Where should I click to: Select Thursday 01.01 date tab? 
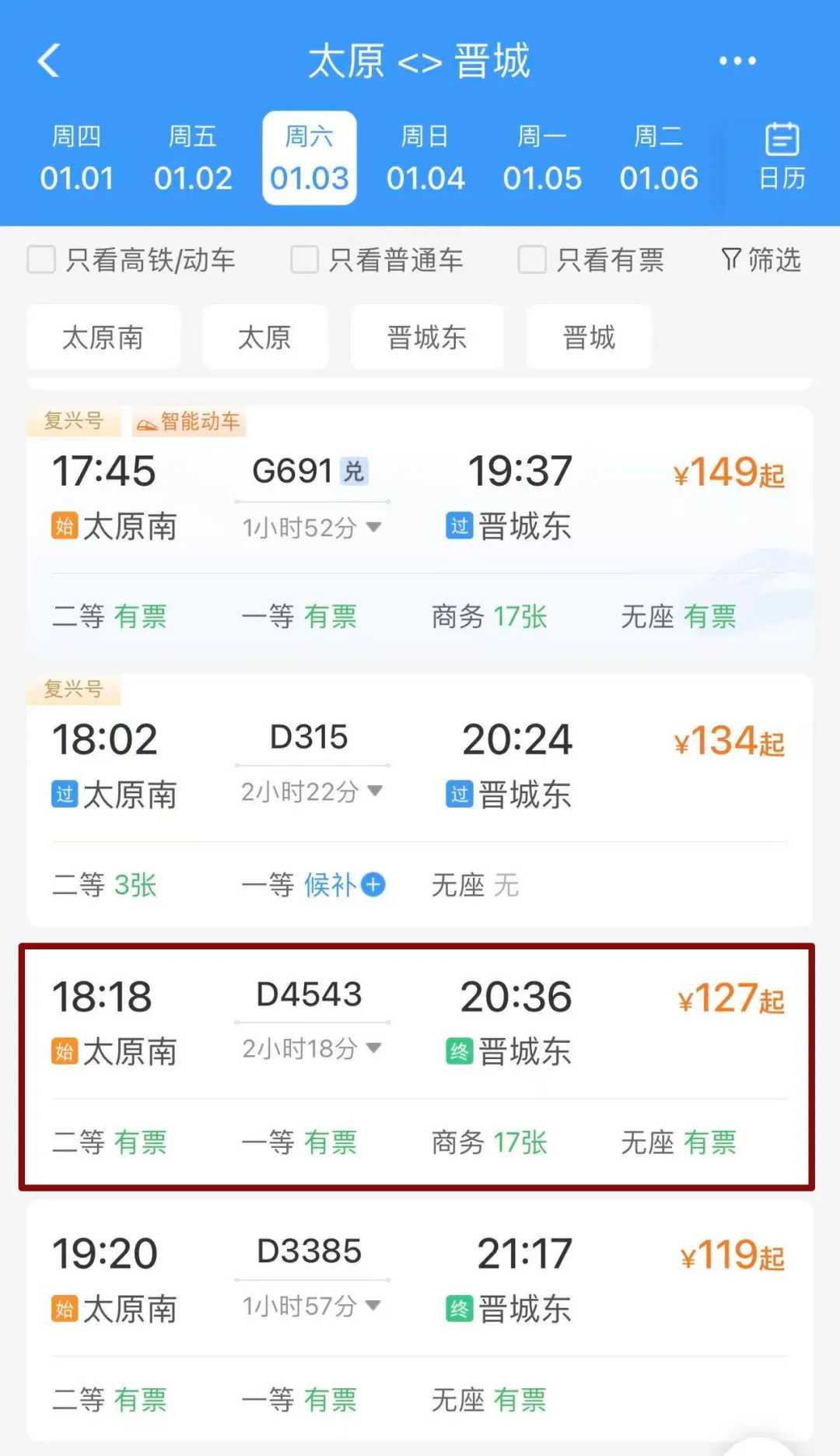tap(76, 159)
